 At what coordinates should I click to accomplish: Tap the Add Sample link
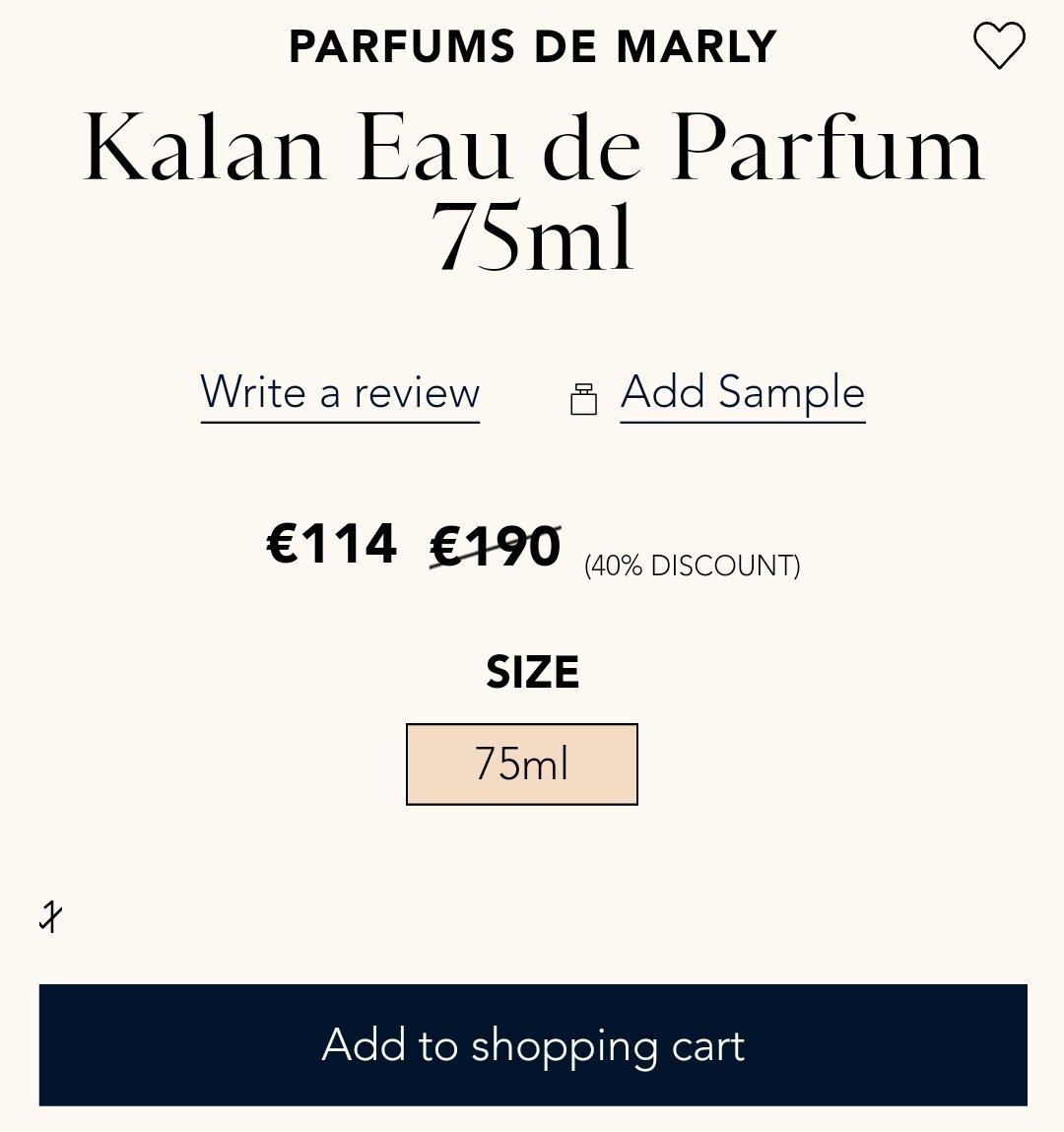(x=742, y=393)
